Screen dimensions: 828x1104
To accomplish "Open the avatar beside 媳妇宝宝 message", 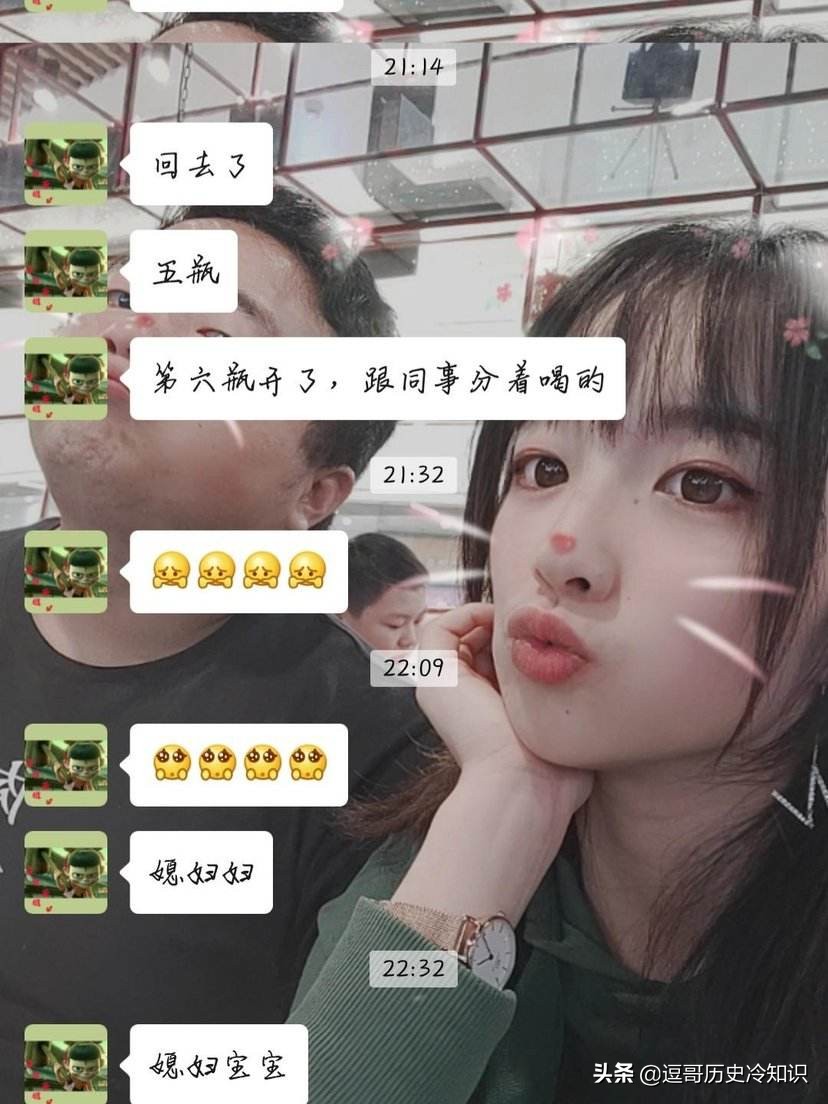I will [65, 1063].
